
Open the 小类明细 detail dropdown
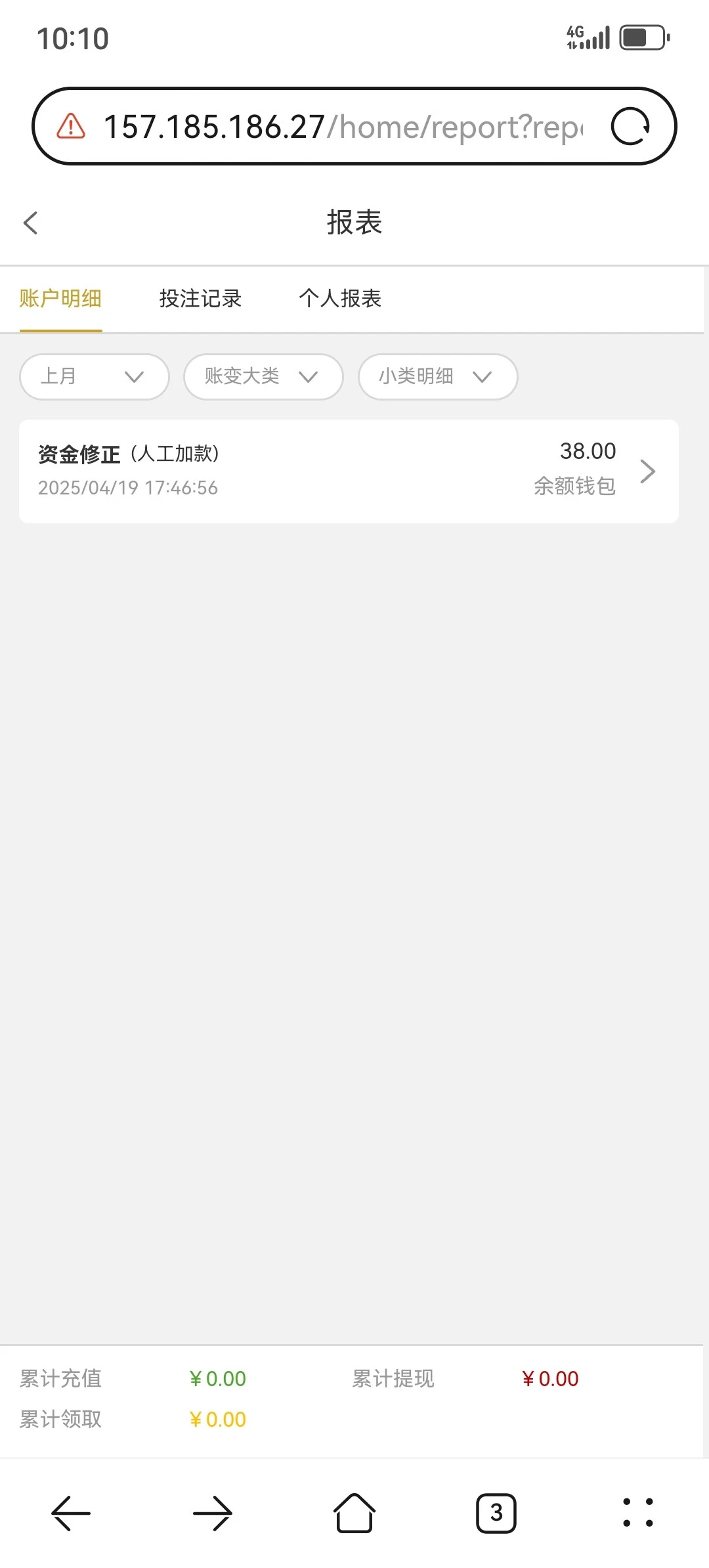click(x=437, y=376)
